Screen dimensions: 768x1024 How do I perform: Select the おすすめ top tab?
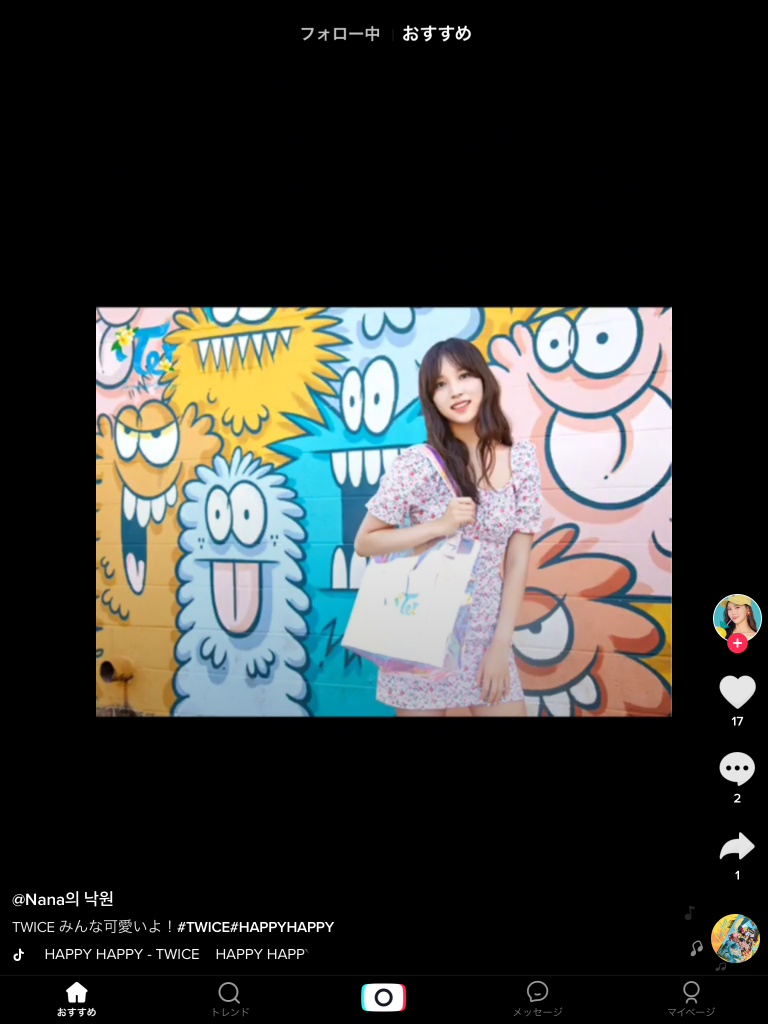(x=437, y=34)
